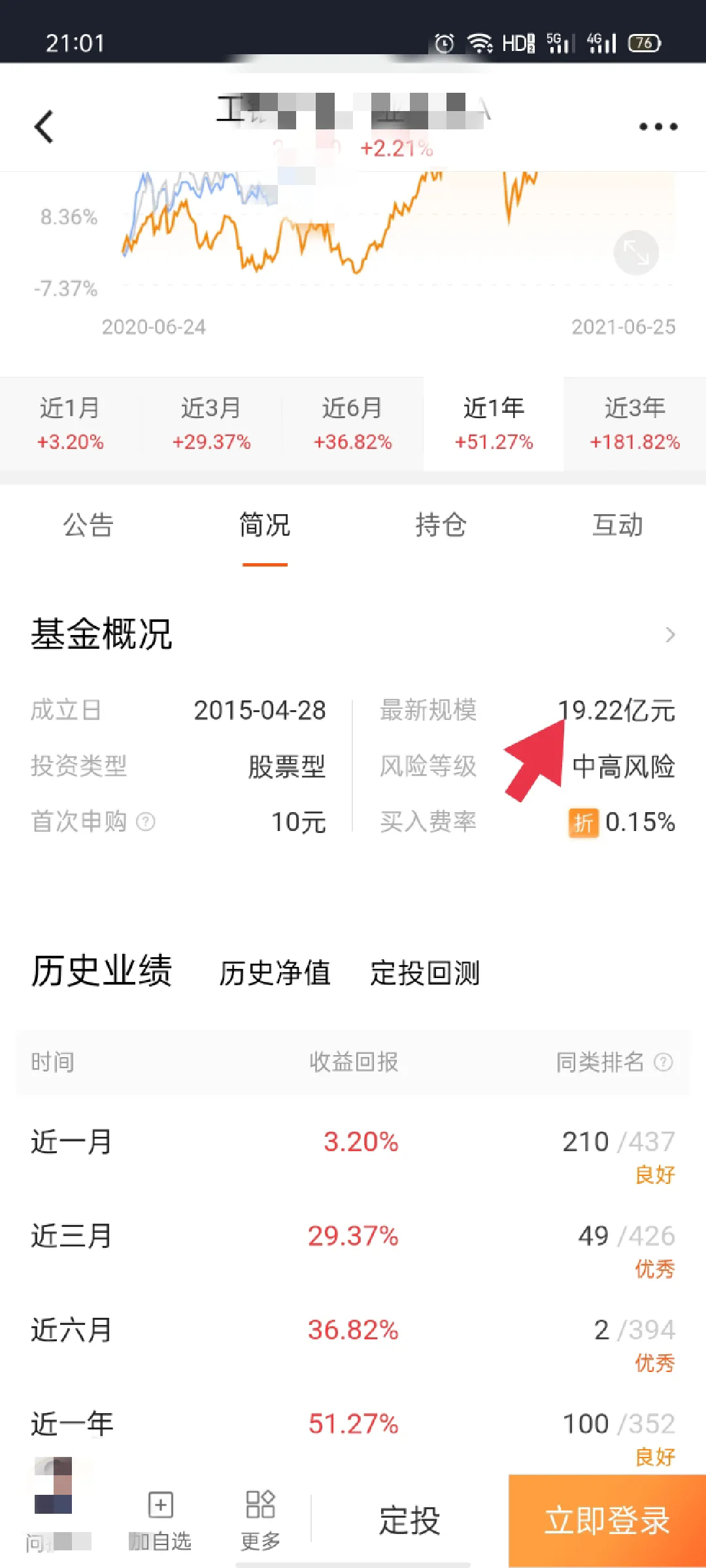Select the 近3月 period
The image size is (706, 1568).
pos(211,423)
